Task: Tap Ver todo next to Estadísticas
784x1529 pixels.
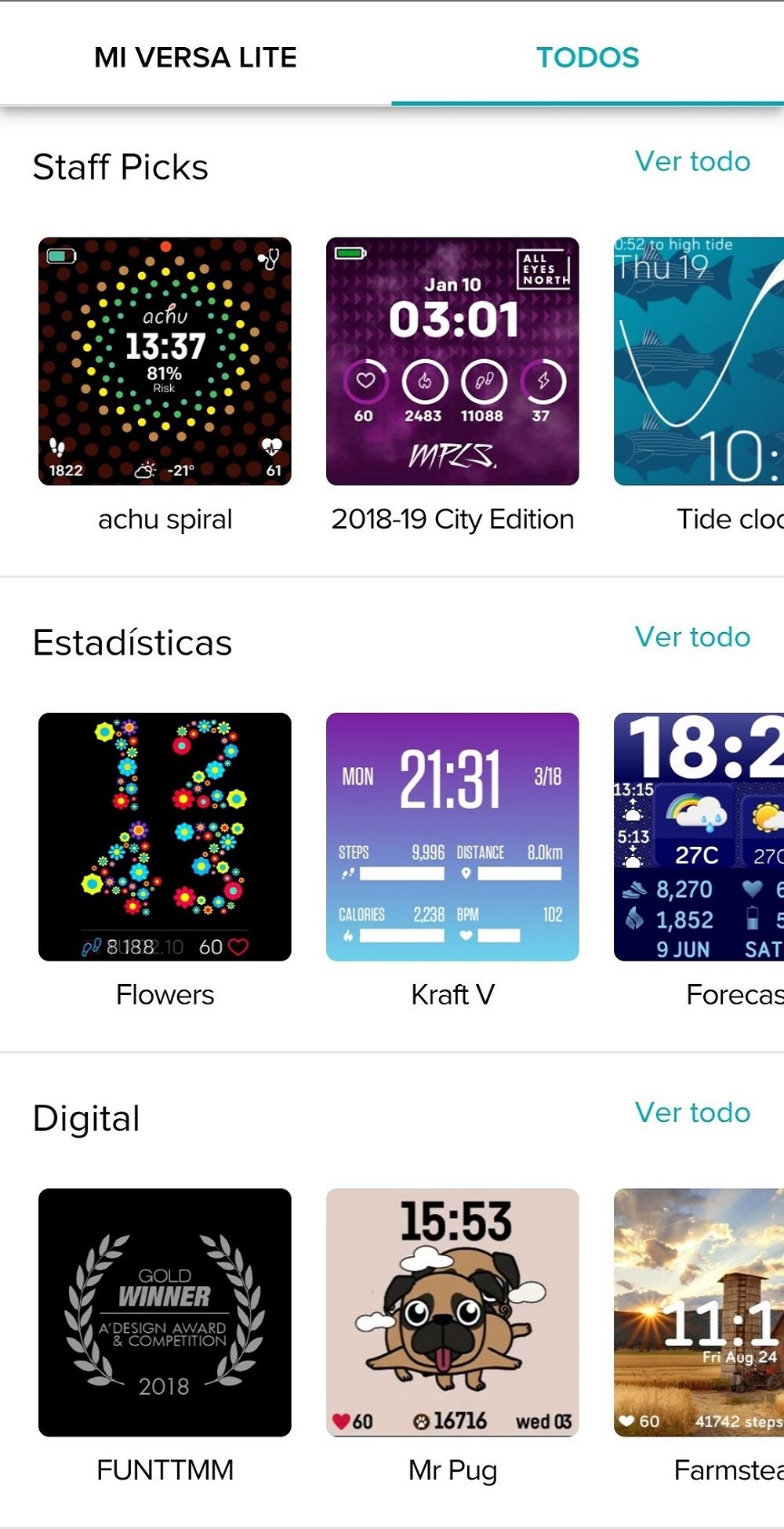Action: tap(692, 637)
